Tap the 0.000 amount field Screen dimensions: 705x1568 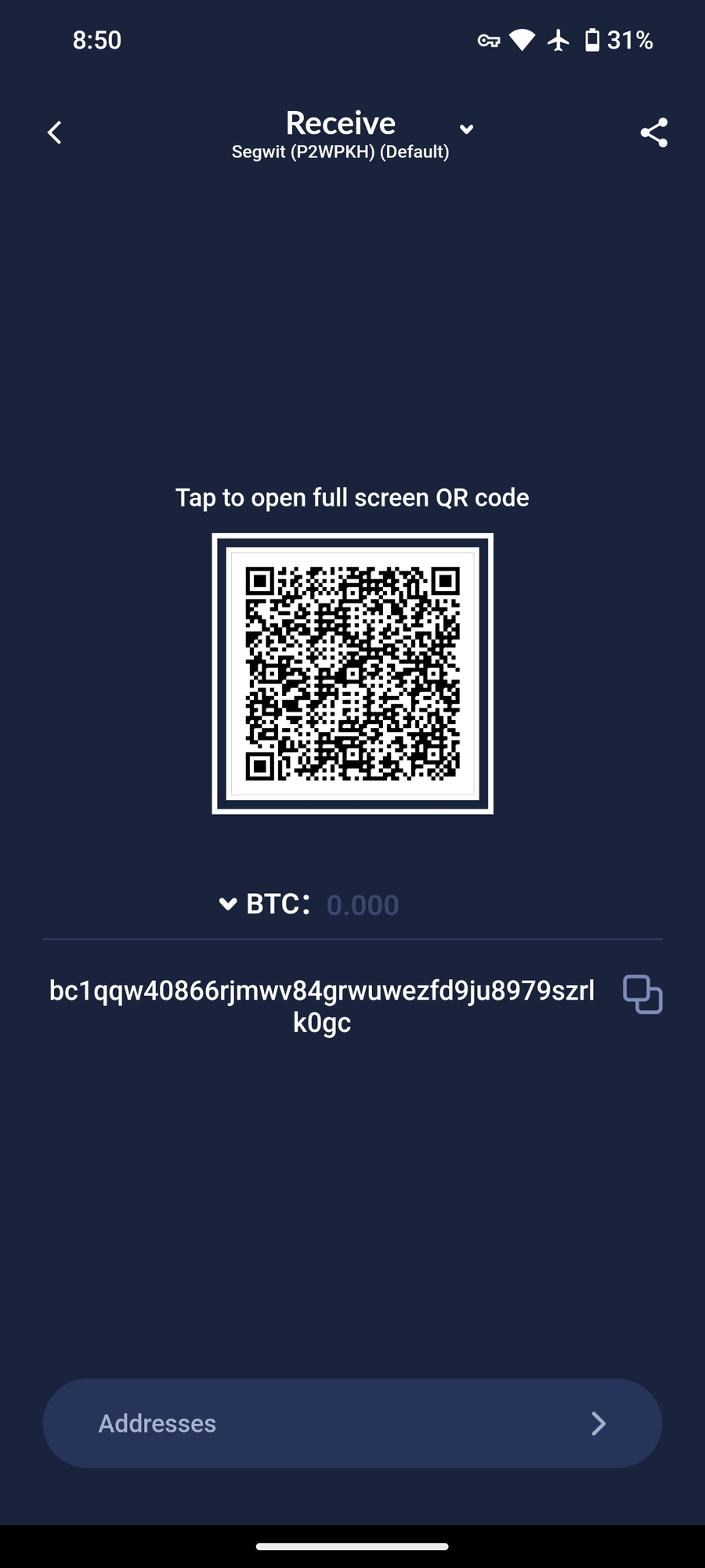[x=363, y=904]
